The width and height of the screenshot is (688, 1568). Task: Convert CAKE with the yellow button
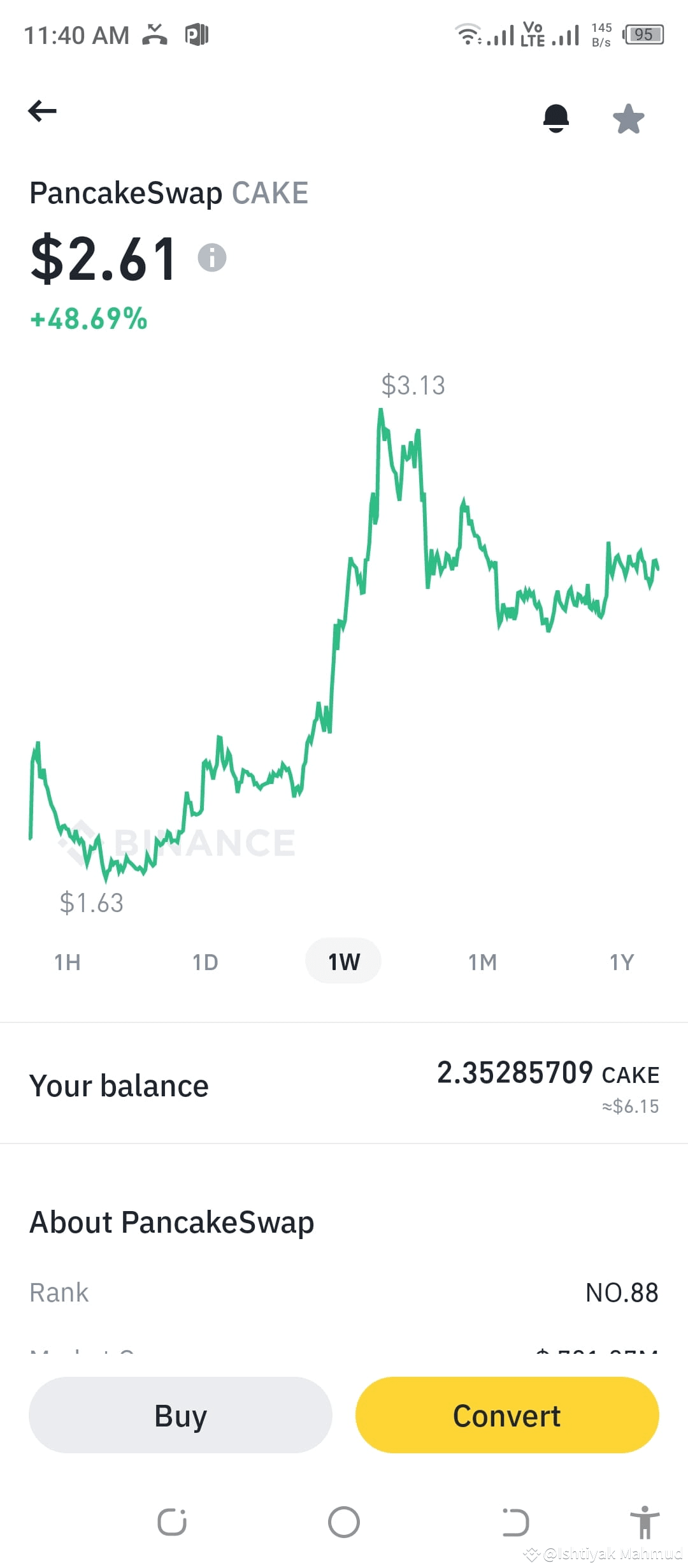[507, 1415]
